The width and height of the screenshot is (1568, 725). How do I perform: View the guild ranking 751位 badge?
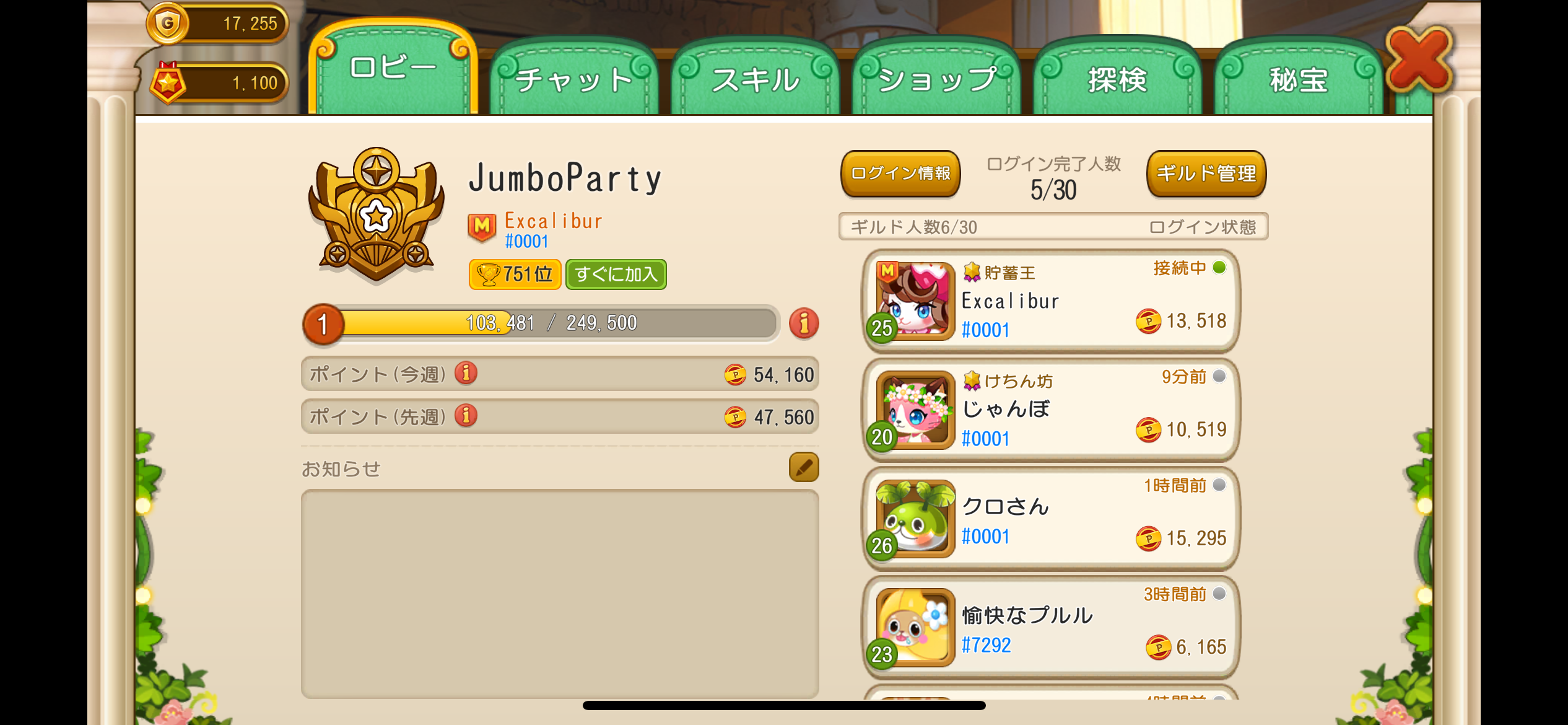click(515, 275)
